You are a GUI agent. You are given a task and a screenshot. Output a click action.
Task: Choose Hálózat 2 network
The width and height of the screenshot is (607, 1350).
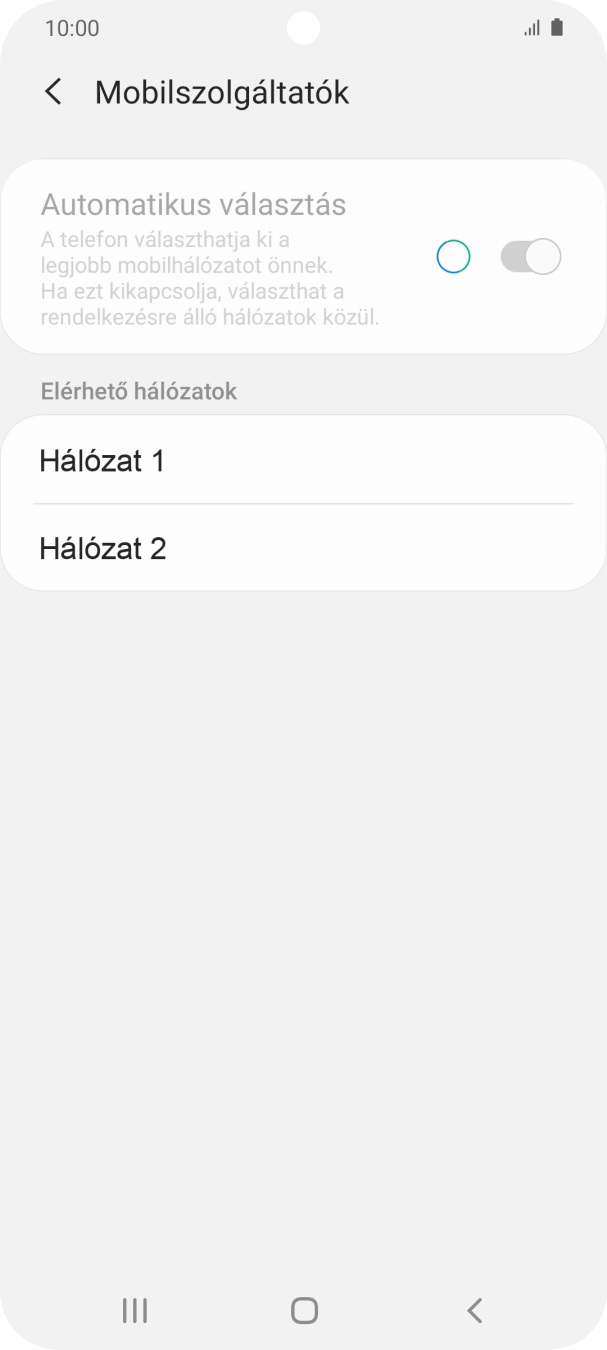(303, 548)
